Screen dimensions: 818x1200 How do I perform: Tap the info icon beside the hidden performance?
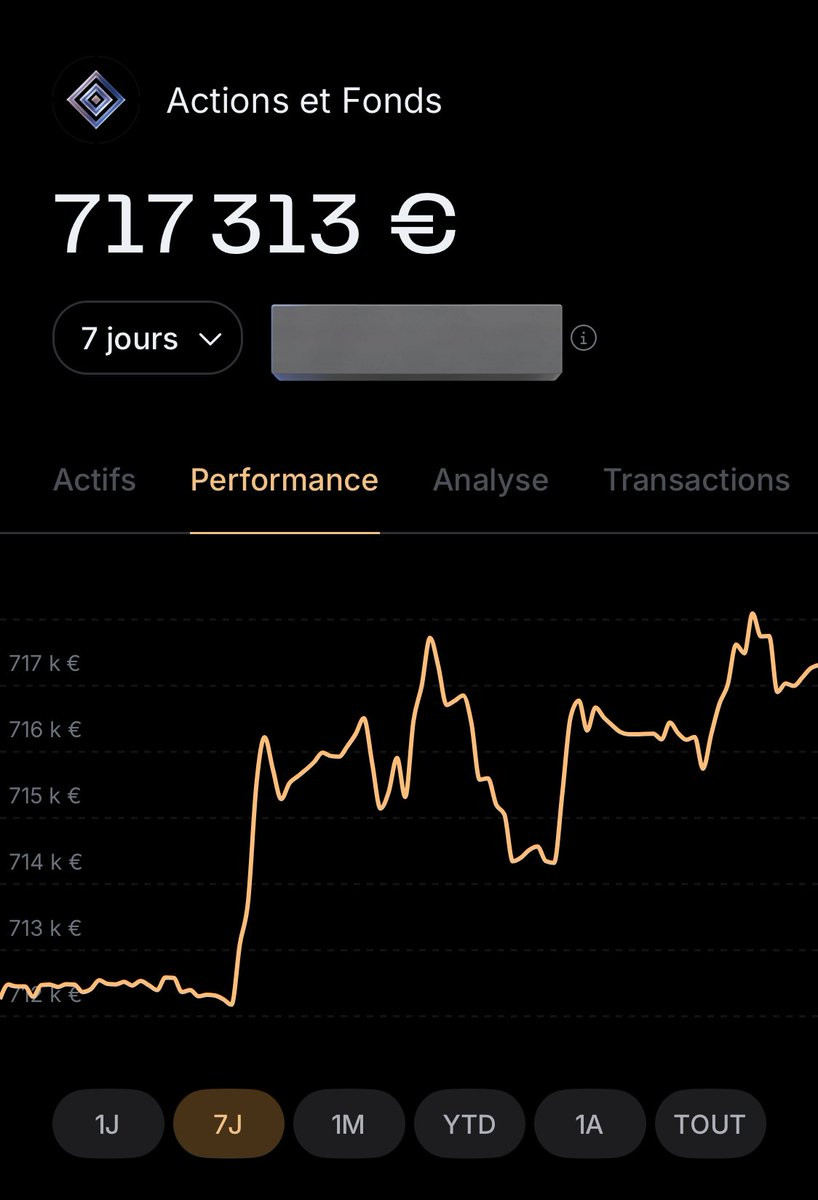pos(583,338)
